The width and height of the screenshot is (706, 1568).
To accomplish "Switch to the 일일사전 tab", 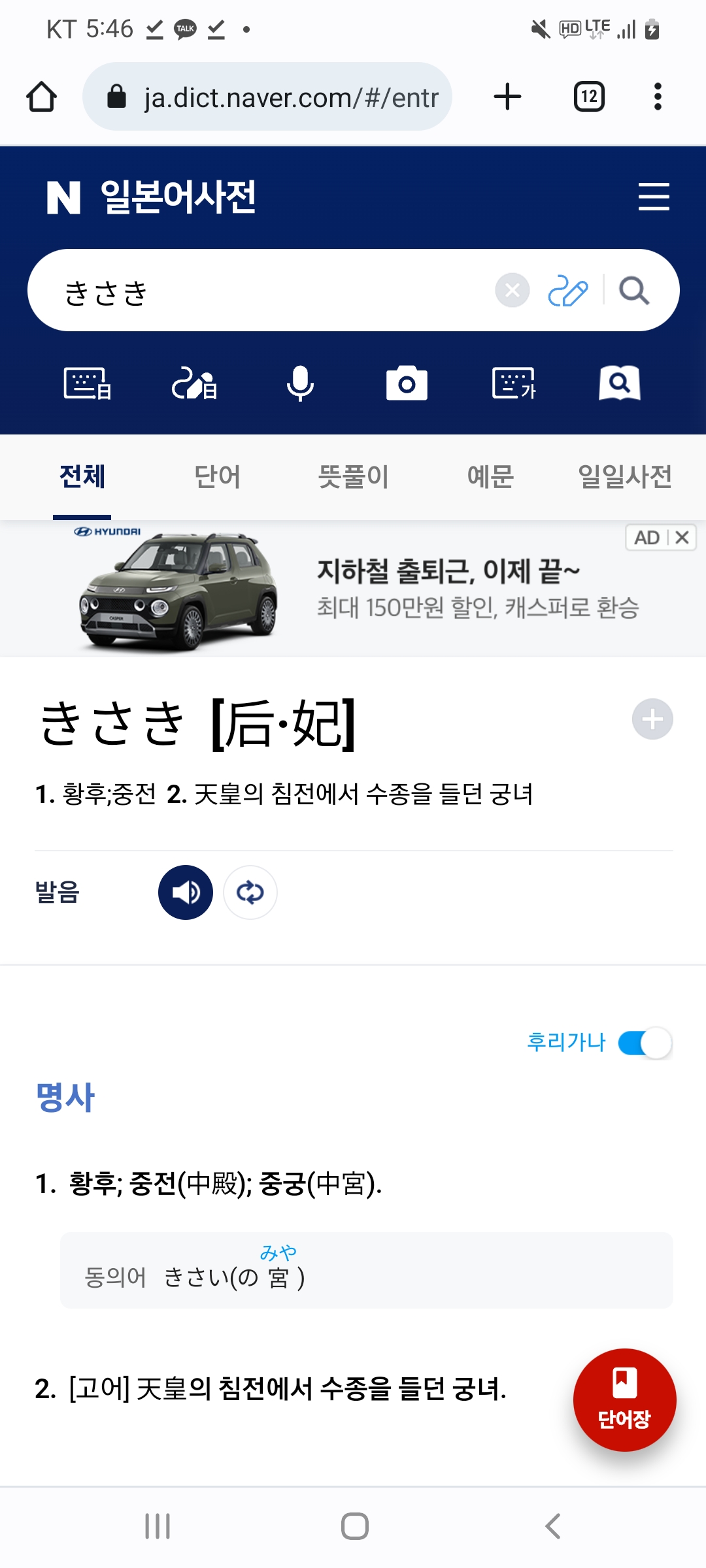I will [625, 476].
